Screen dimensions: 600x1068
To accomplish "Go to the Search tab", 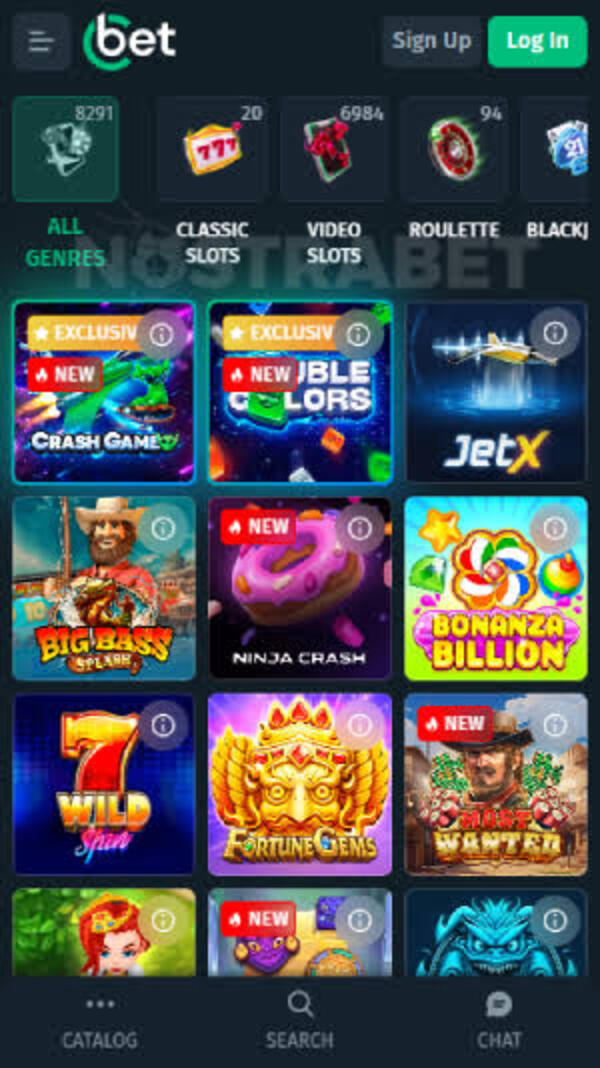I will pos(299,1022).
